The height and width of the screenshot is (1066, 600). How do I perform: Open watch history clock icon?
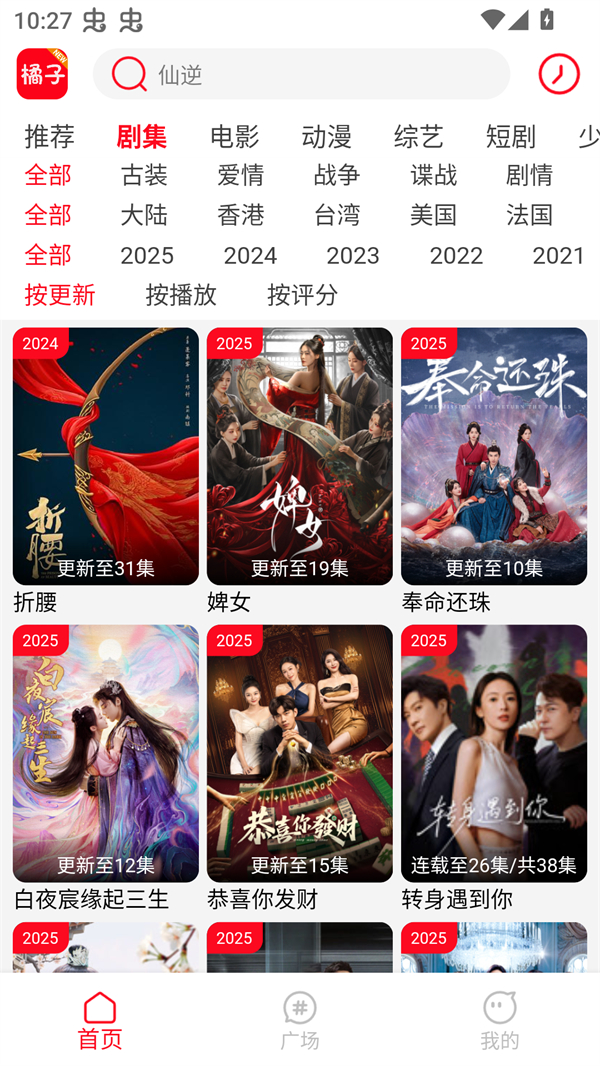(x=559, y=74)
